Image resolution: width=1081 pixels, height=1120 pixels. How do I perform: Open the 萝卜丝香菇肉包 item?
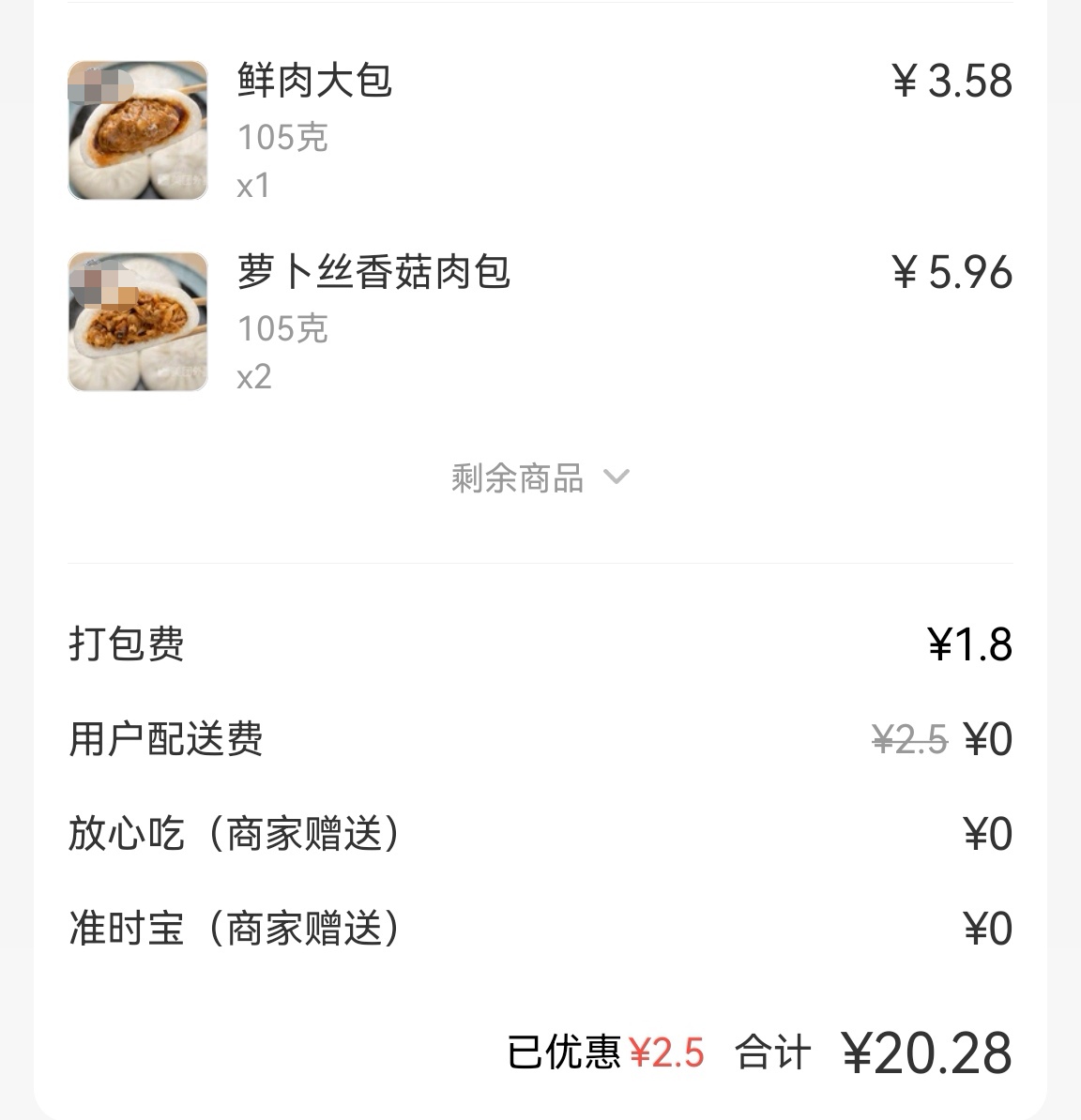click(373, 272)
